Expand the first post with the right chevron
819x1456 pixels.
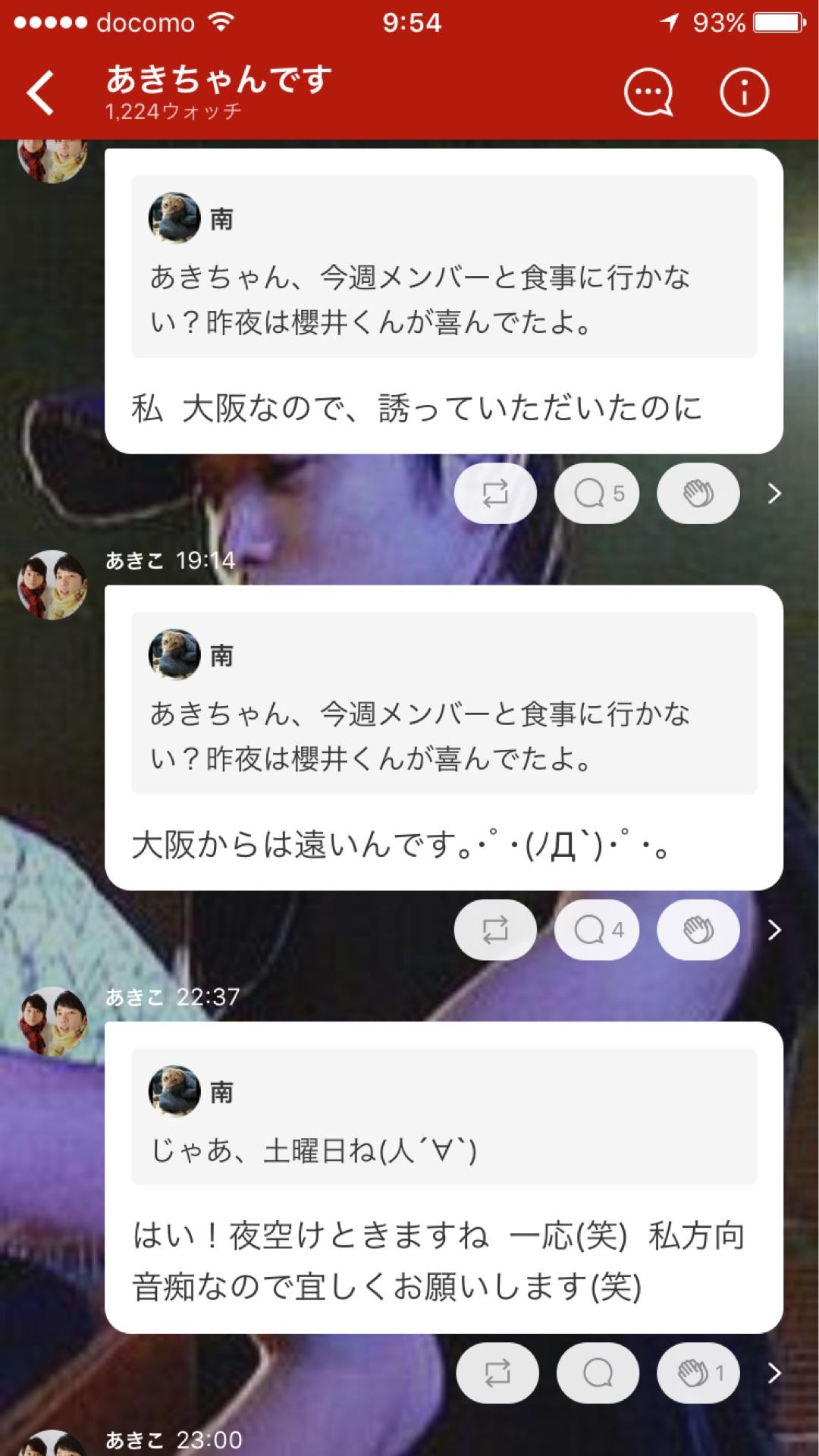pos(775,493)
